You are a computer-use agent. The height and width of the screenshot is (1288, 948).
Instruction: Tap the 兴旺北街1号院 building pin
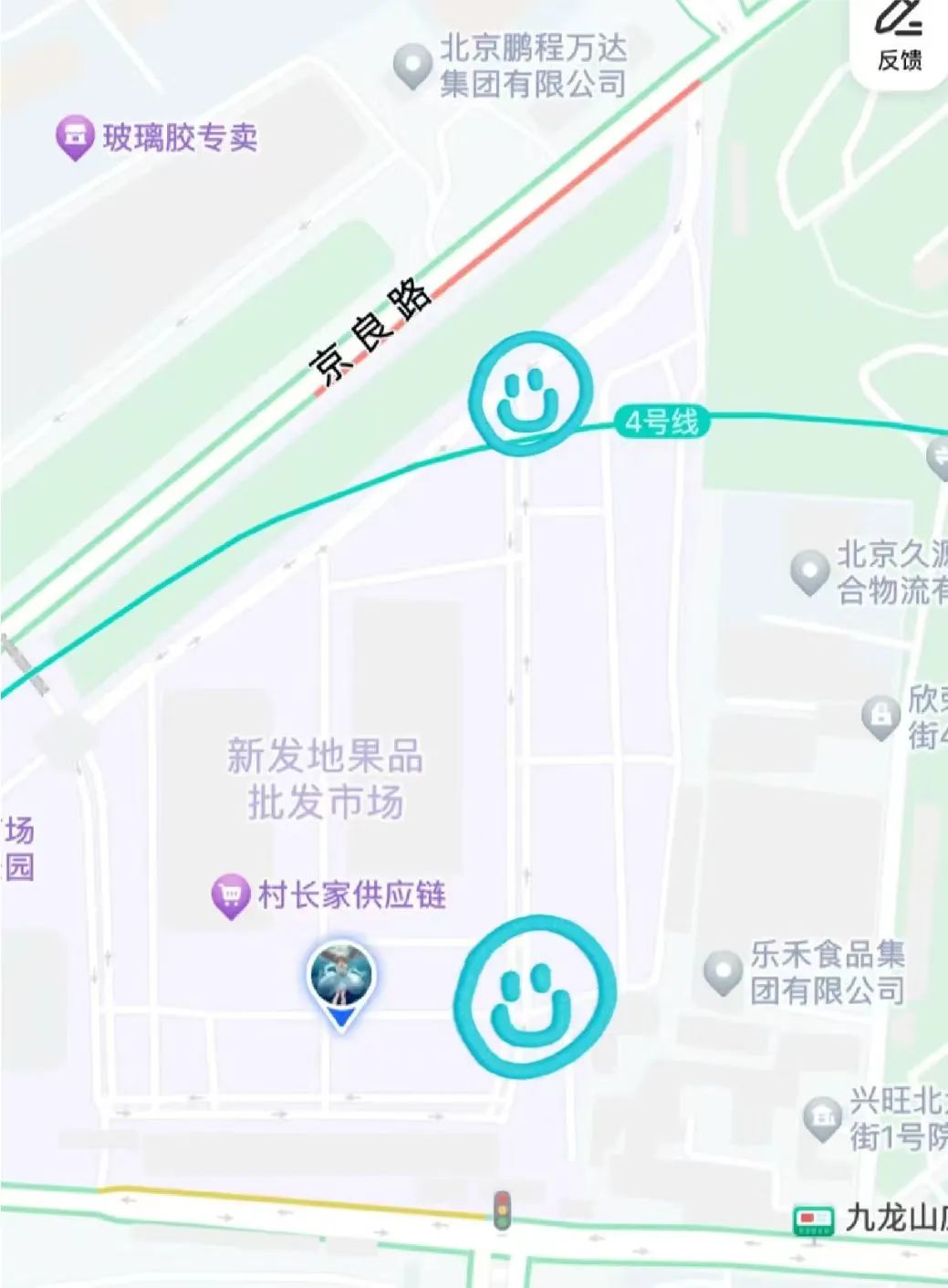pyautogui.click(x=821, y=1116)
